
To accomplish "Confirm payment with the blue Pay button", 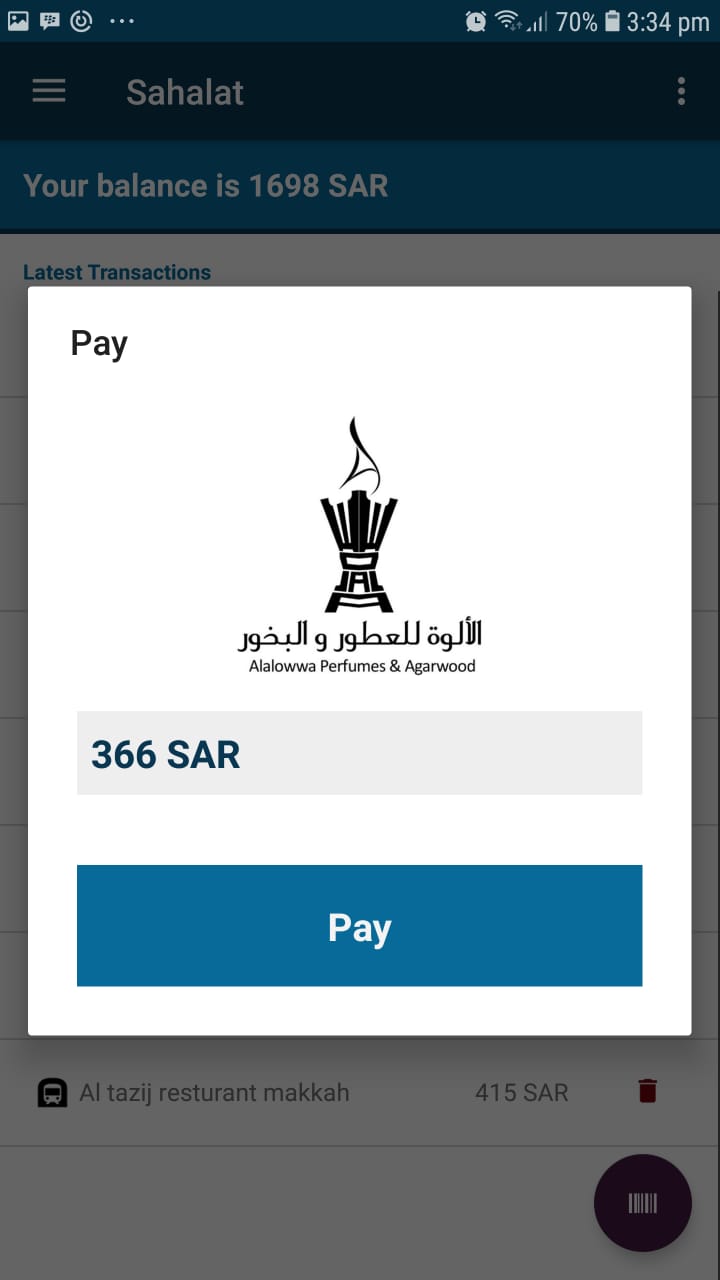I will click(359, 925).
